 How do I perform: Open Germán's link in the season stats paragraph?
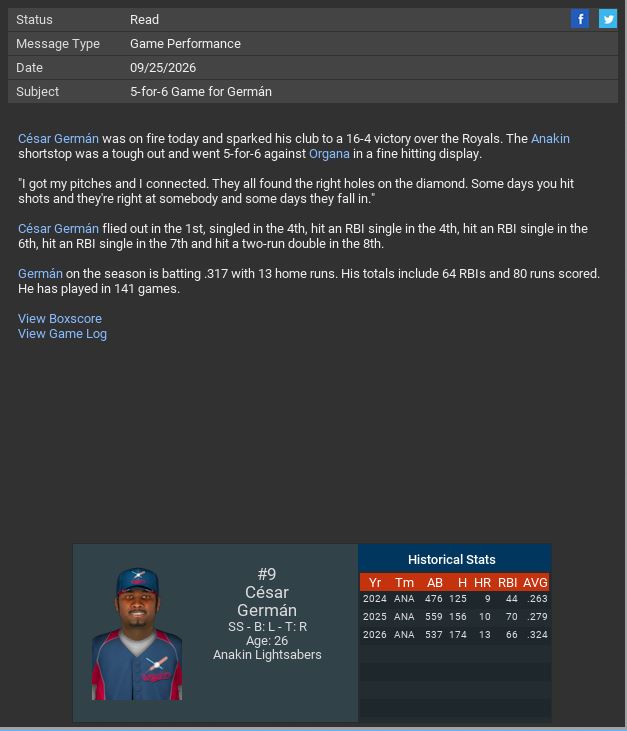point(40,274)
